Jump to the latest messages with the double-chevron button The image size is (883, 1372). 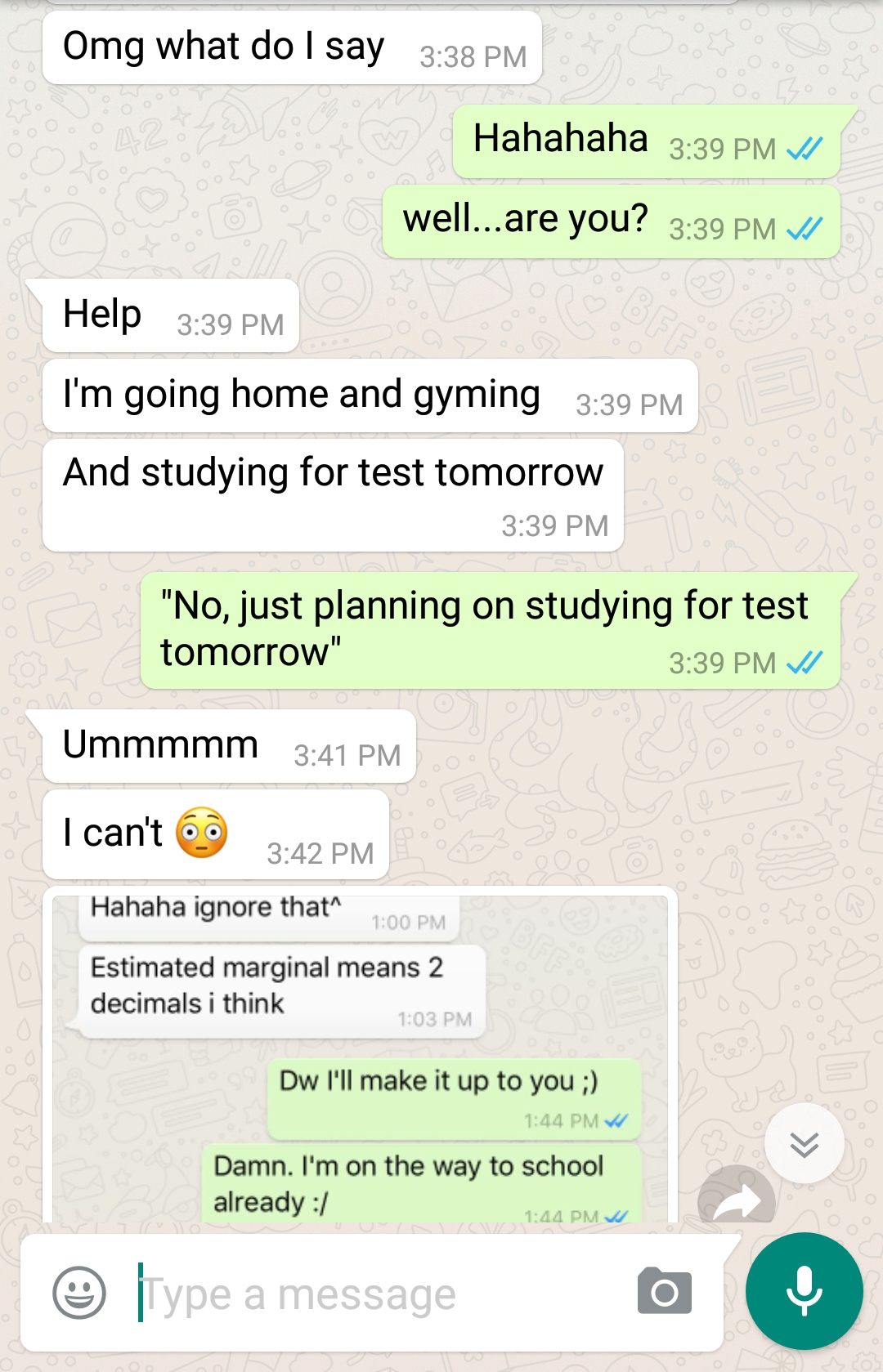[x=805, y=1144]
